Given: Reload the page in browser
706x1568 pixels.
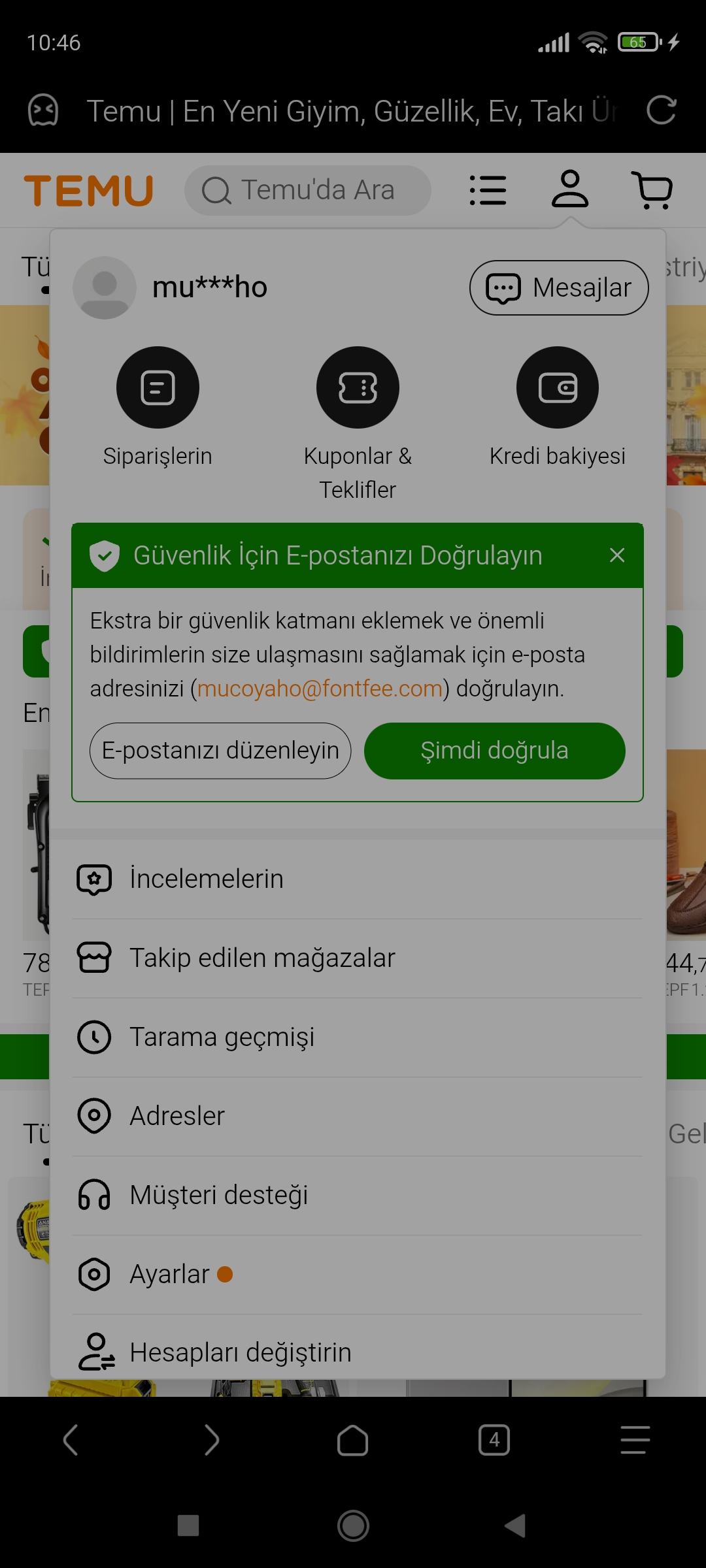Looking at the screenshot, I should coord(661,110).
